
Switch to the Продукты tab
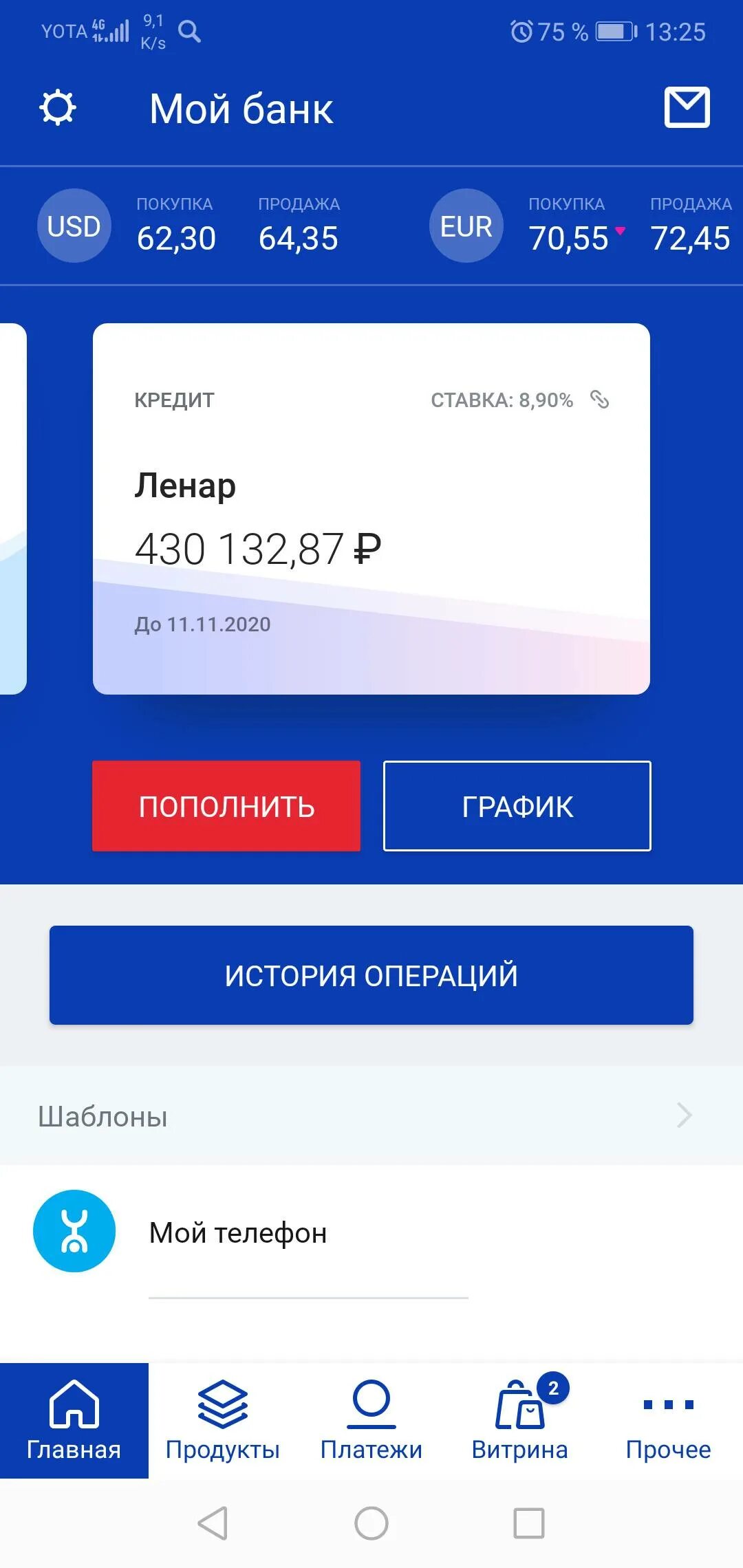222,1421
